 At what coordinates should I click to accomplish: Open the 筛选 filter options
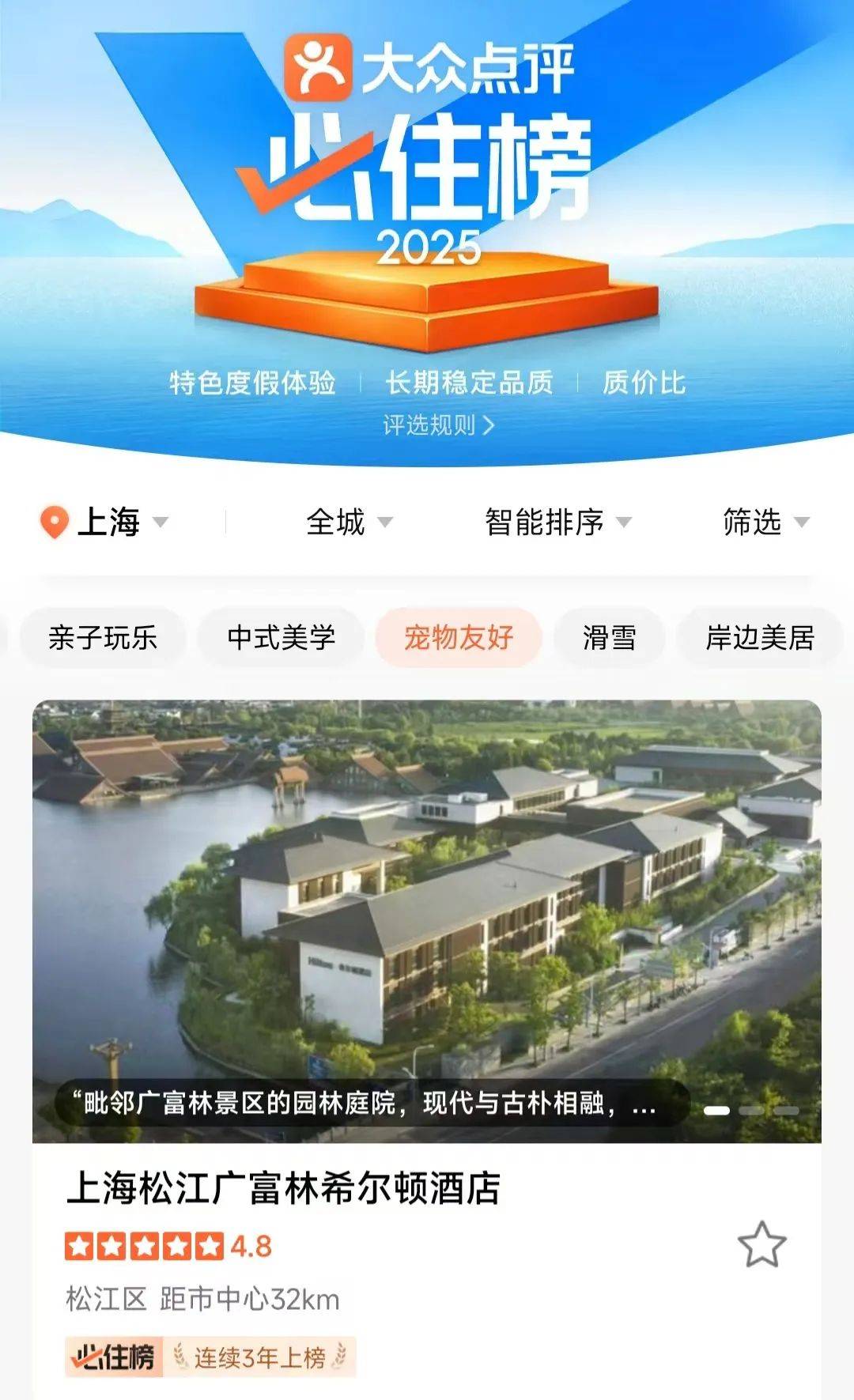click(x=766, y=523)
